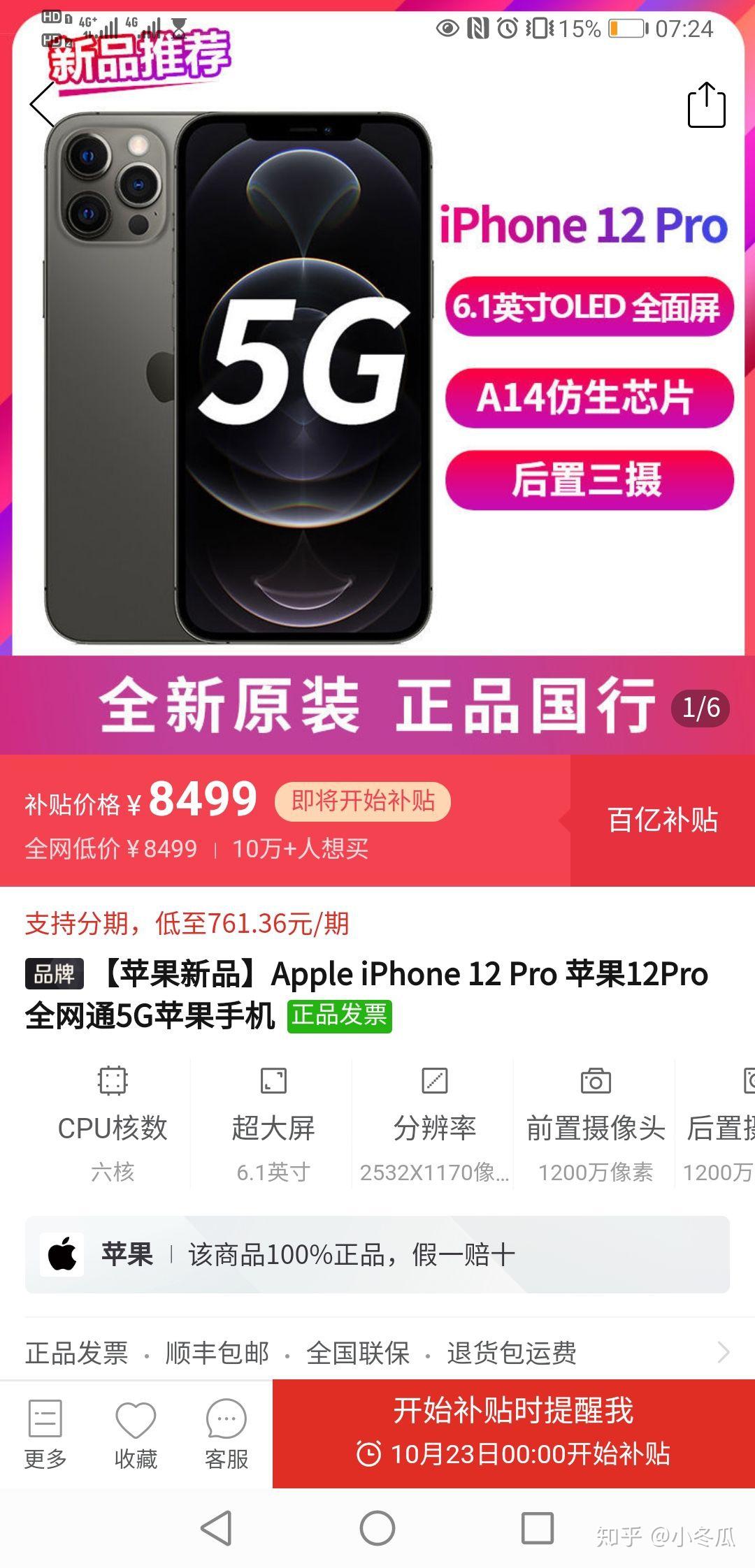Viewport: 755px width, 1568px height.
Task: Open the 百亿补贴 banner
Action: pyautogui.click(x=663, y=820)
